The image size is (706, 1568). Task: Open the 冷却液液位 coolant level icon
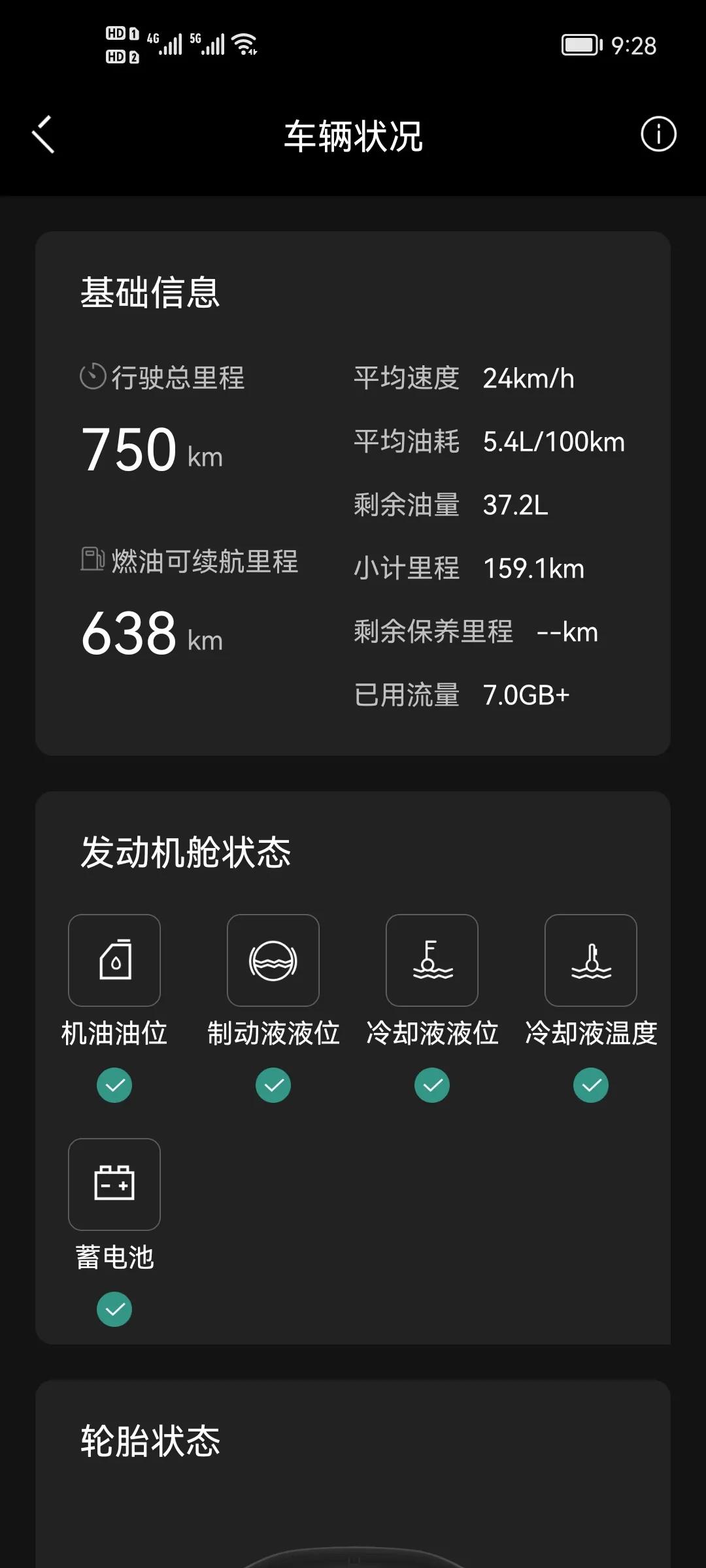[432, 960]
